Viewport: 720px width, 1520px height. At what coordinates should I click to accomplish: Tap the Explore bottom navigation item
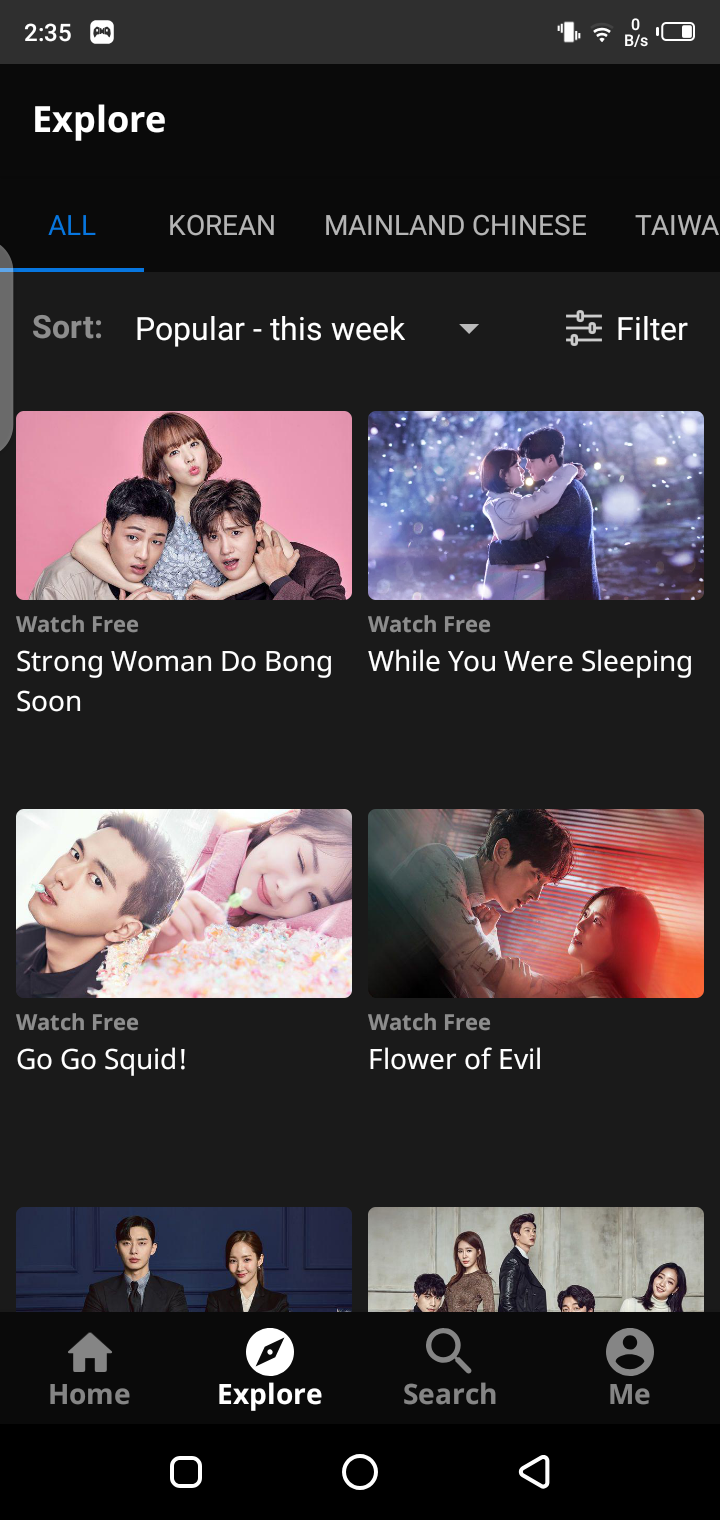pos(270,1368)
